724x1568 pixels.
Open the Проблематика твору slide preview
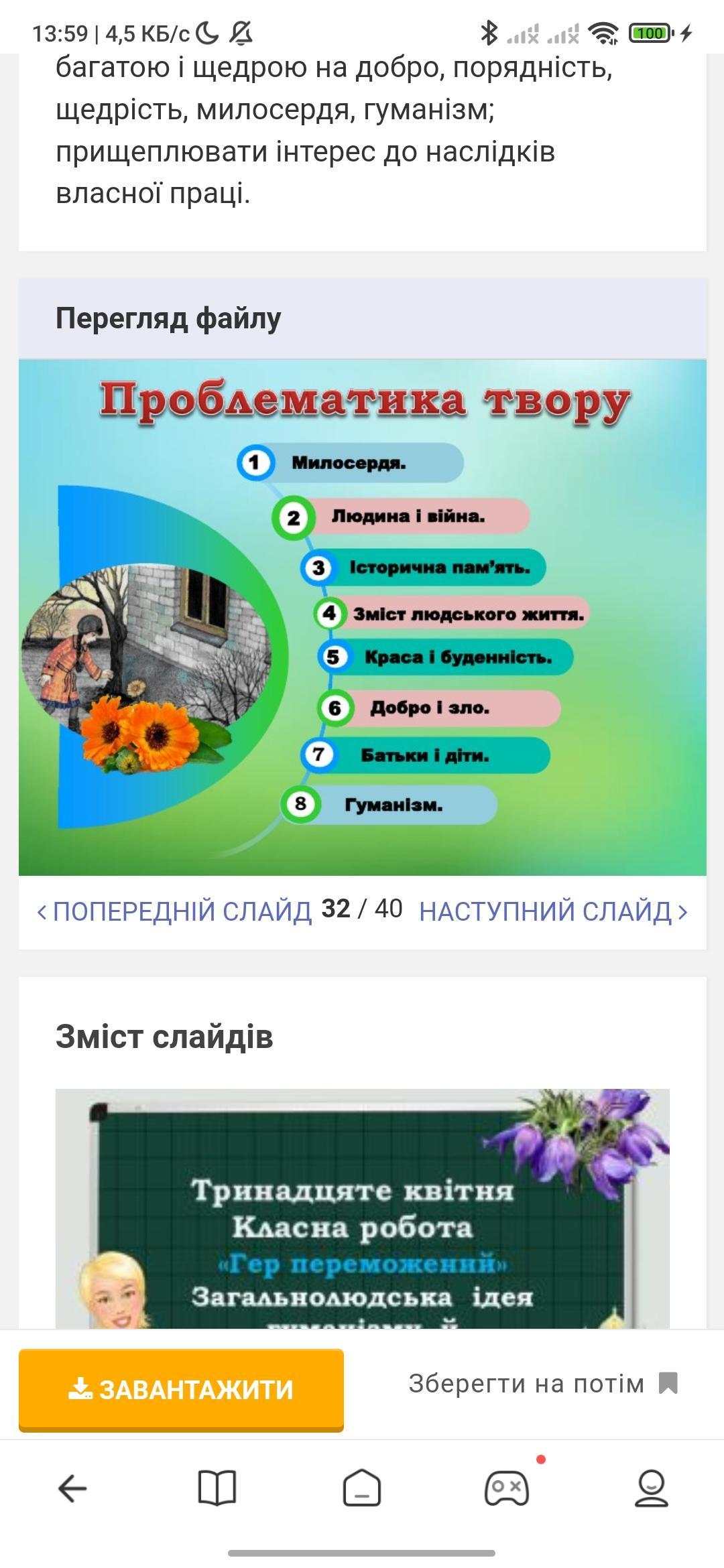(x=362, y=616)
